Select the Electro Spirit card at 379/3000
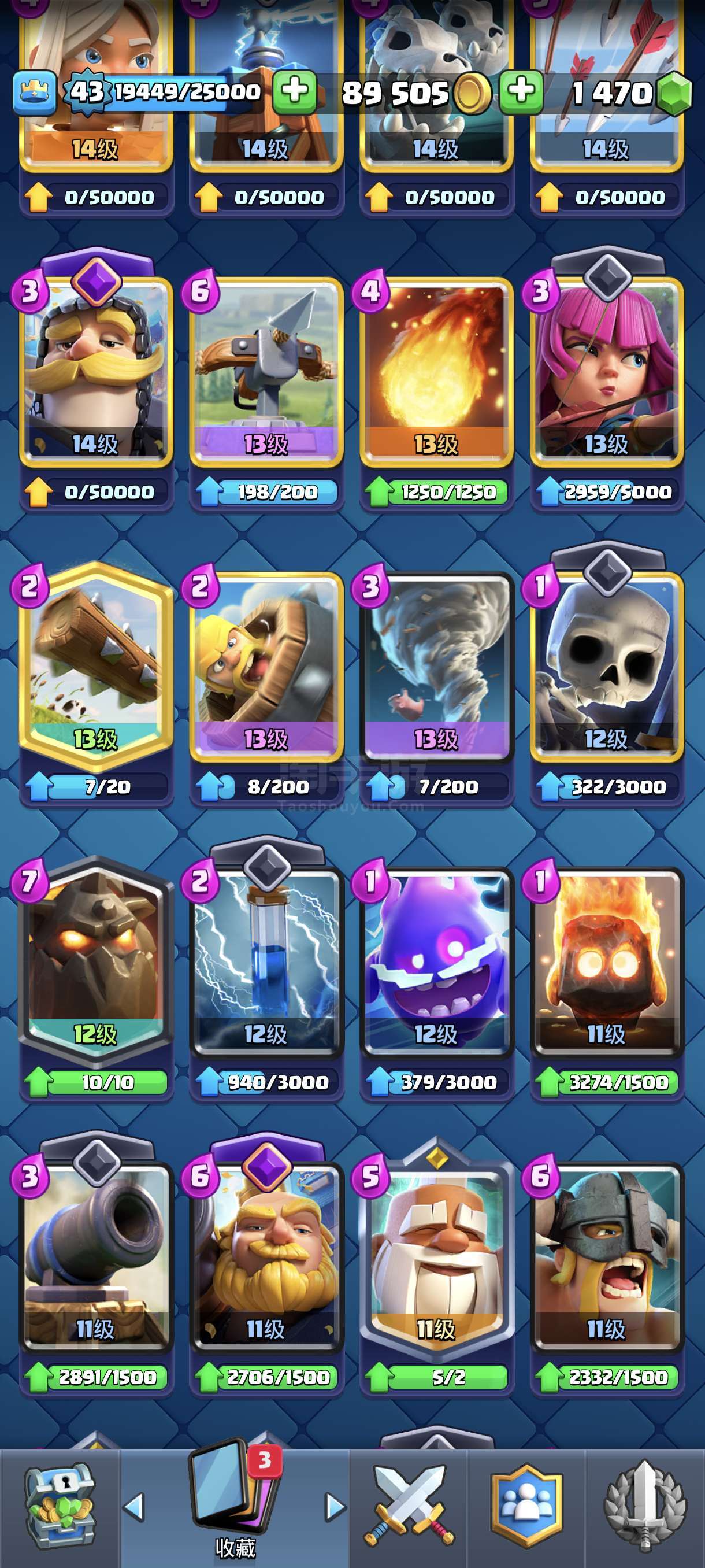The height and width of the screenshot is (1568, 705). 437,962
